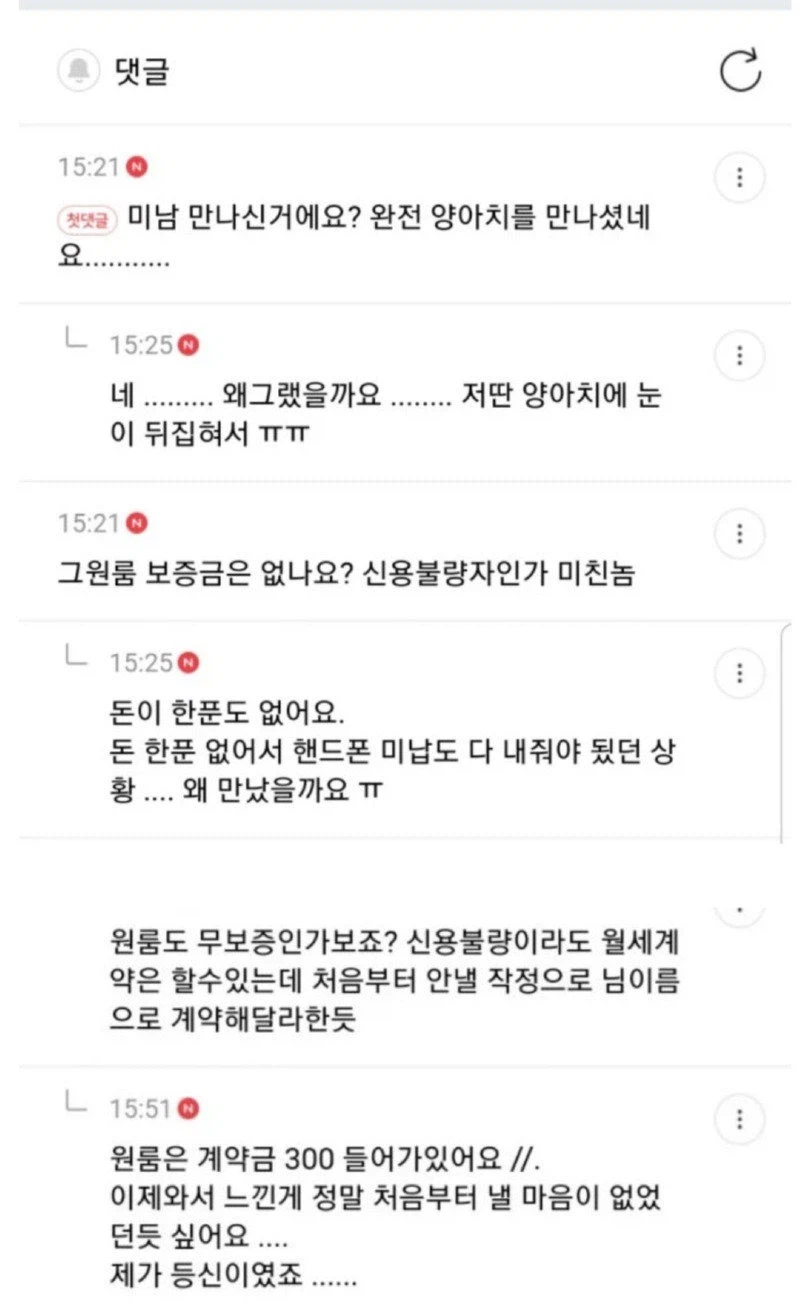Click the 첫댓글 badge on the first comment
This screenshot has width=800, height=1309.
80,218
